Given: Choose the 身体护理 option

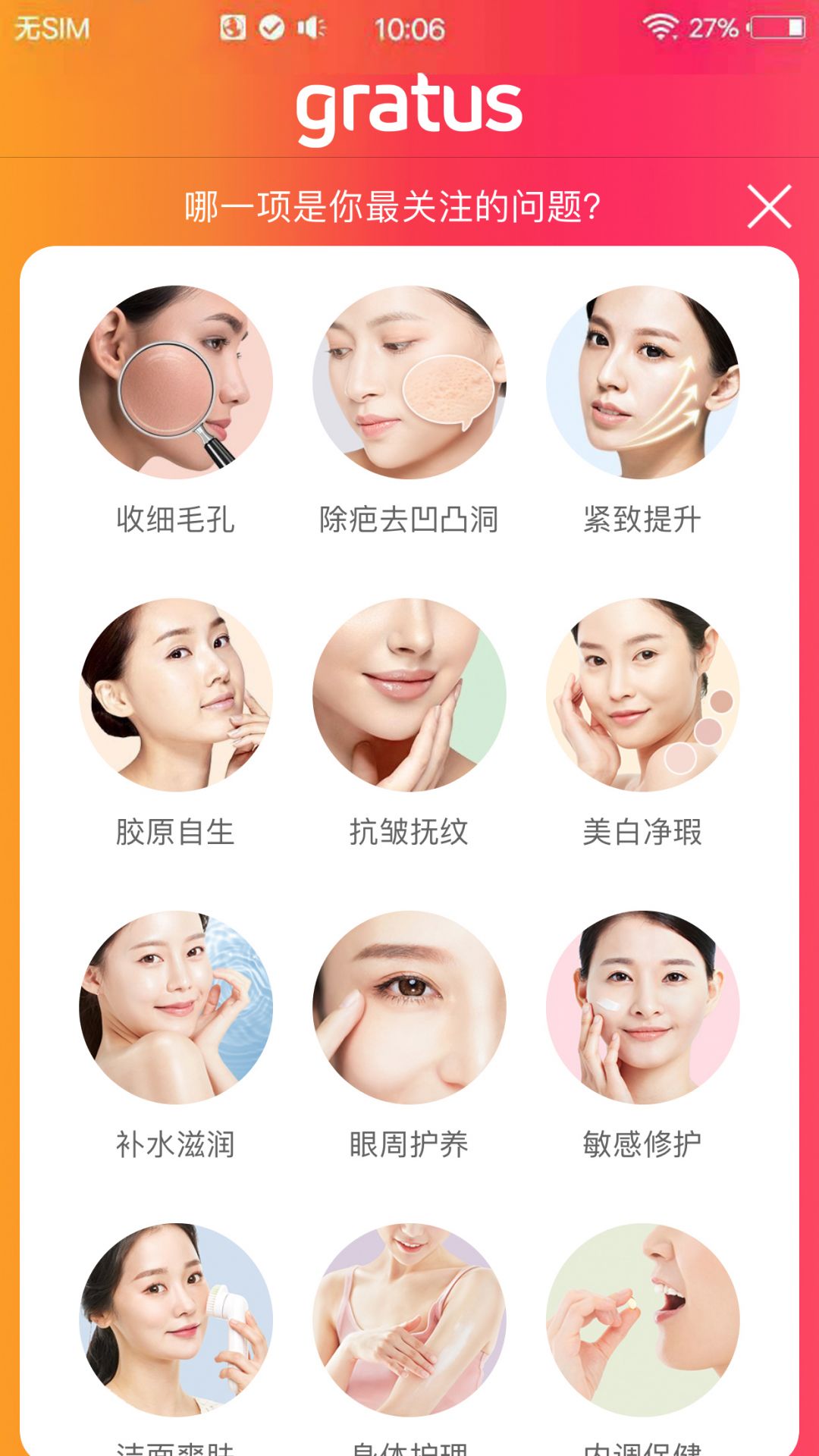Looking at the screenshot, I should (x=409, y=1319).
